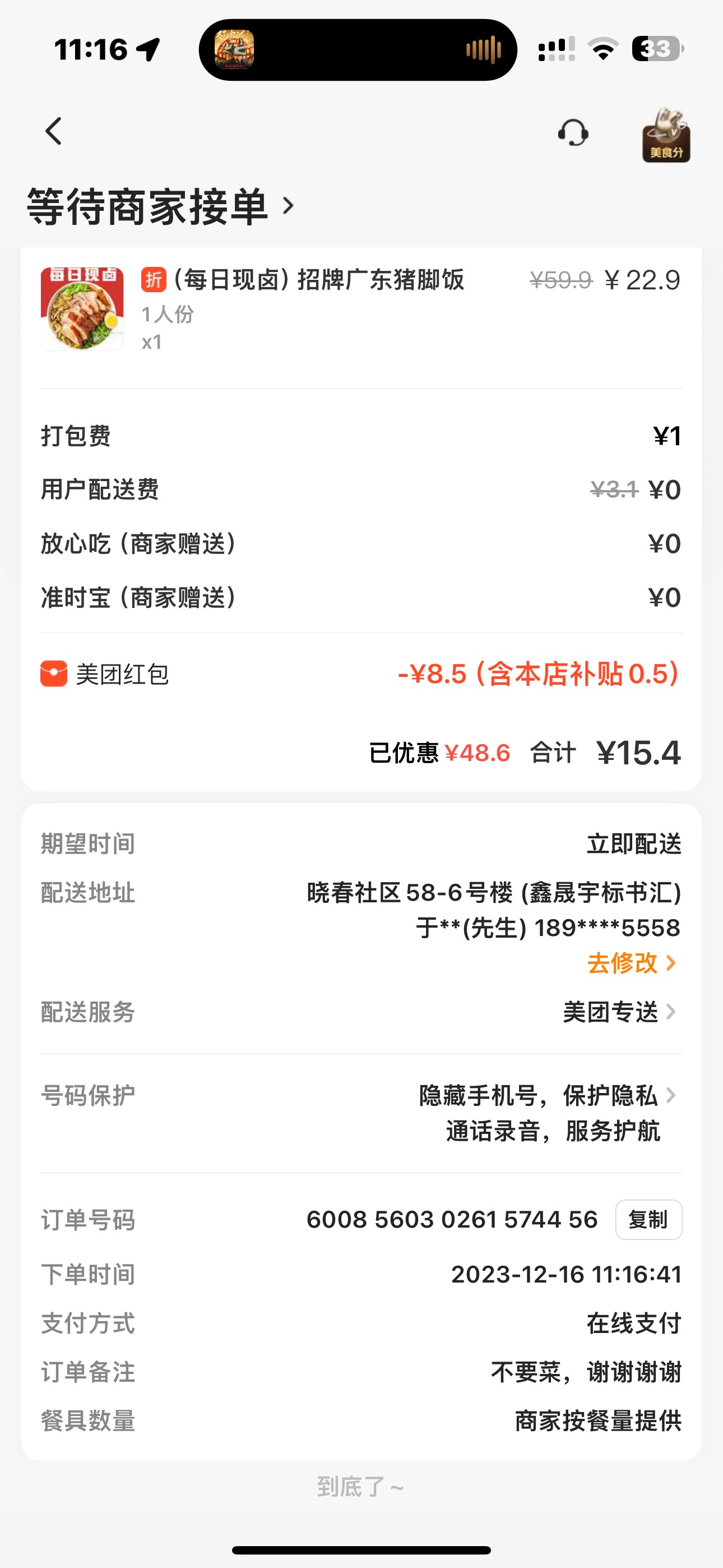Contact customer service via the headset icon

coord(573,133)
